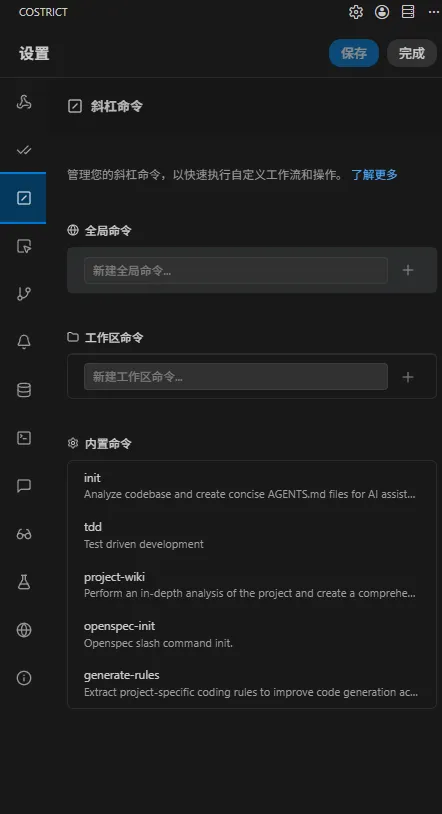Open the tdd built-in command
Viewport: 442px width, 814px height.
[252, 535]
